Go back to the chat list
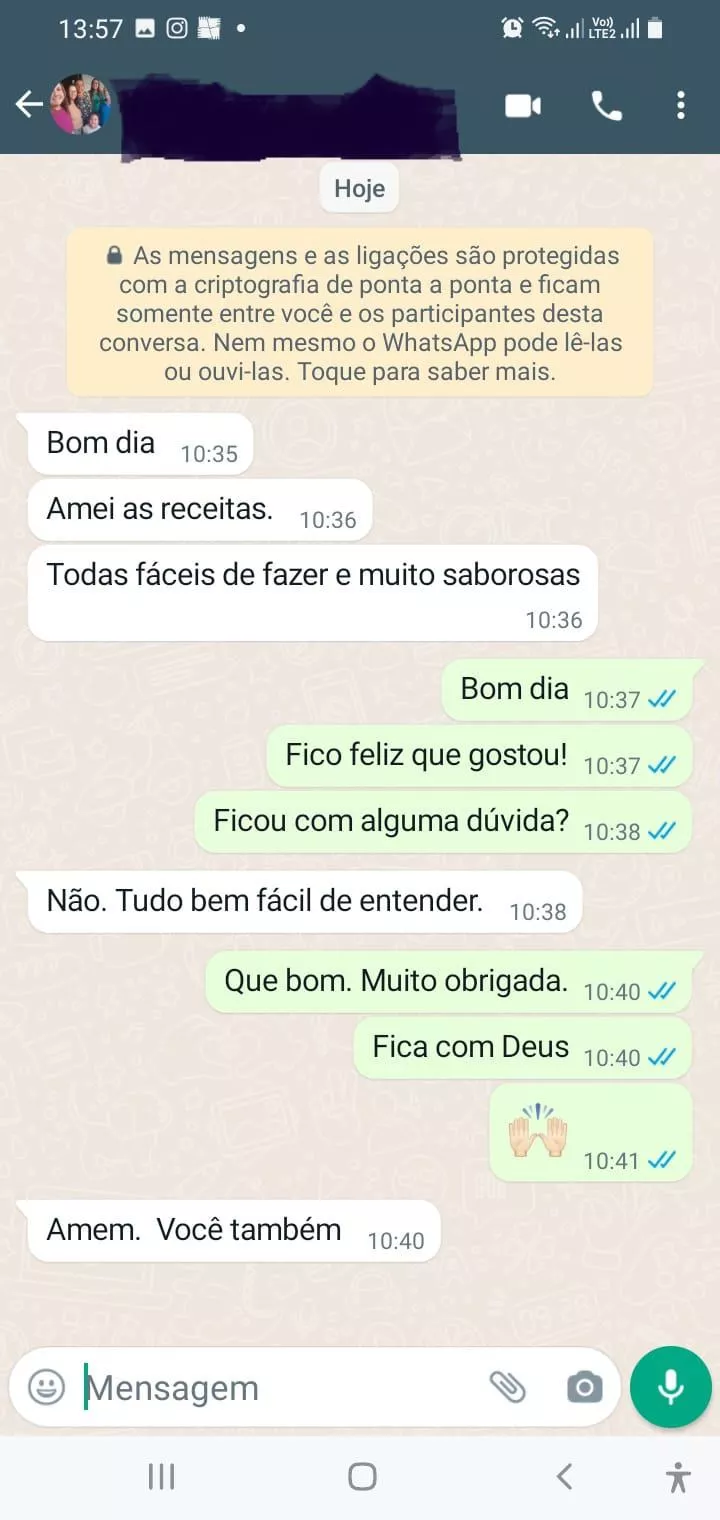Image resolution: width=720 pixels, height=1520 pixels. pyautogui.click(x=28, y=105)
